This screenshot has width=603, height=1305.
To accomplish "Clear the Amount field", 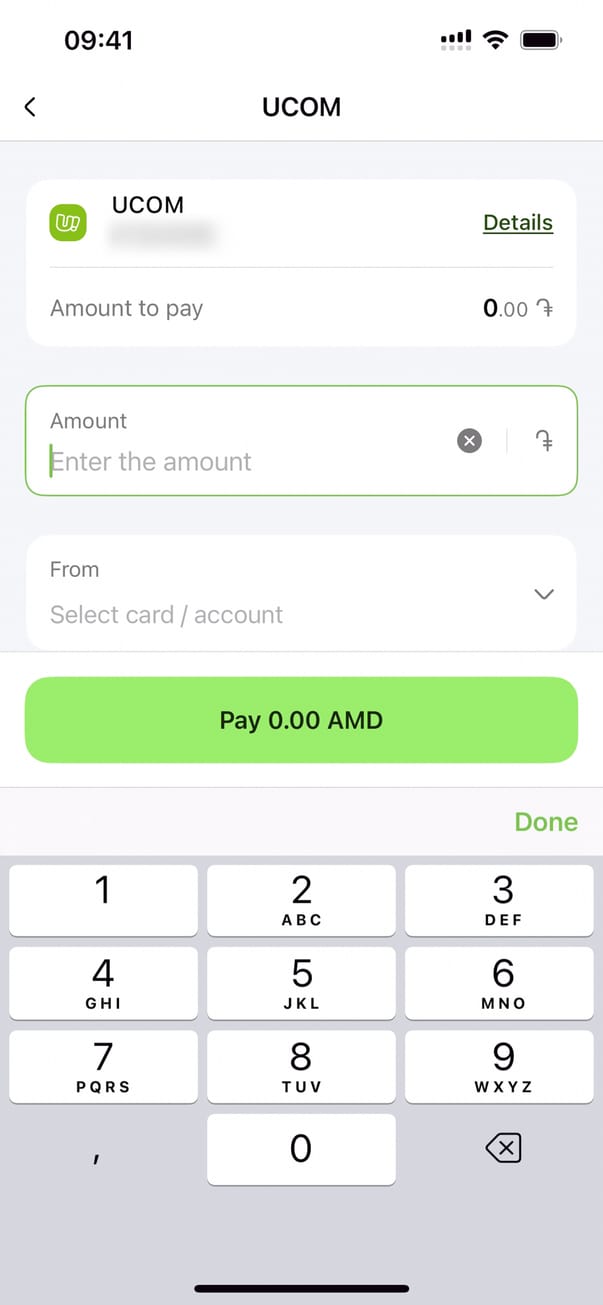I will pos(469,440).
